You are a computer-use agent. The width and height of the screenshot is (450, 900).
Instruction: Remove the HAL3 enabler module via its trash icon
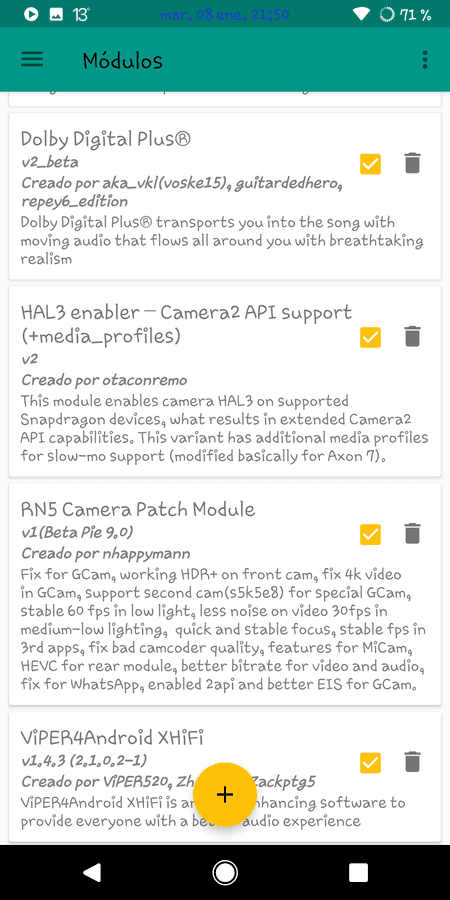tap(412, 337)
